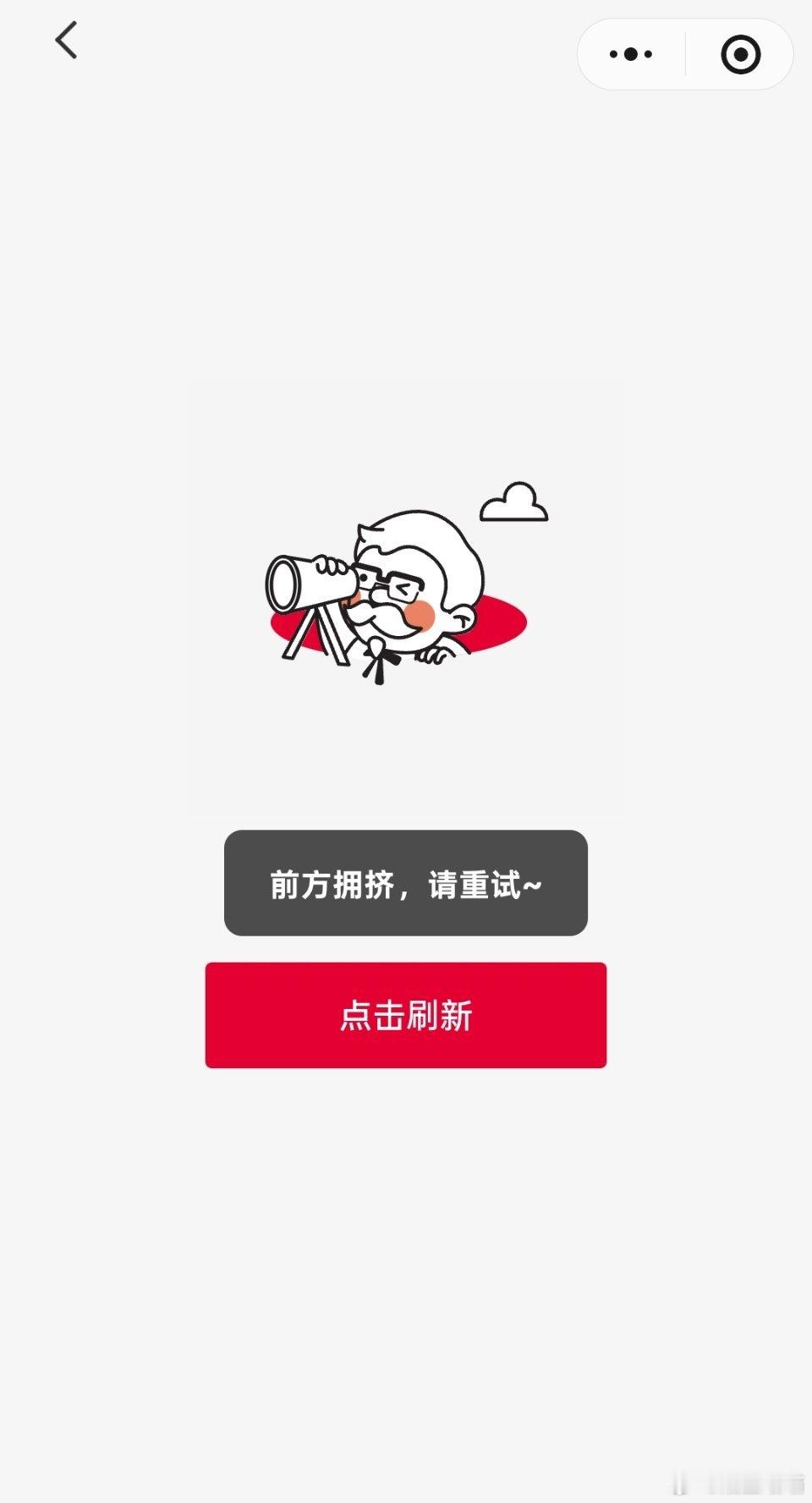812x1503 pixels.
Task: Tap the white capsule control at top right
Action: [685, 53]
